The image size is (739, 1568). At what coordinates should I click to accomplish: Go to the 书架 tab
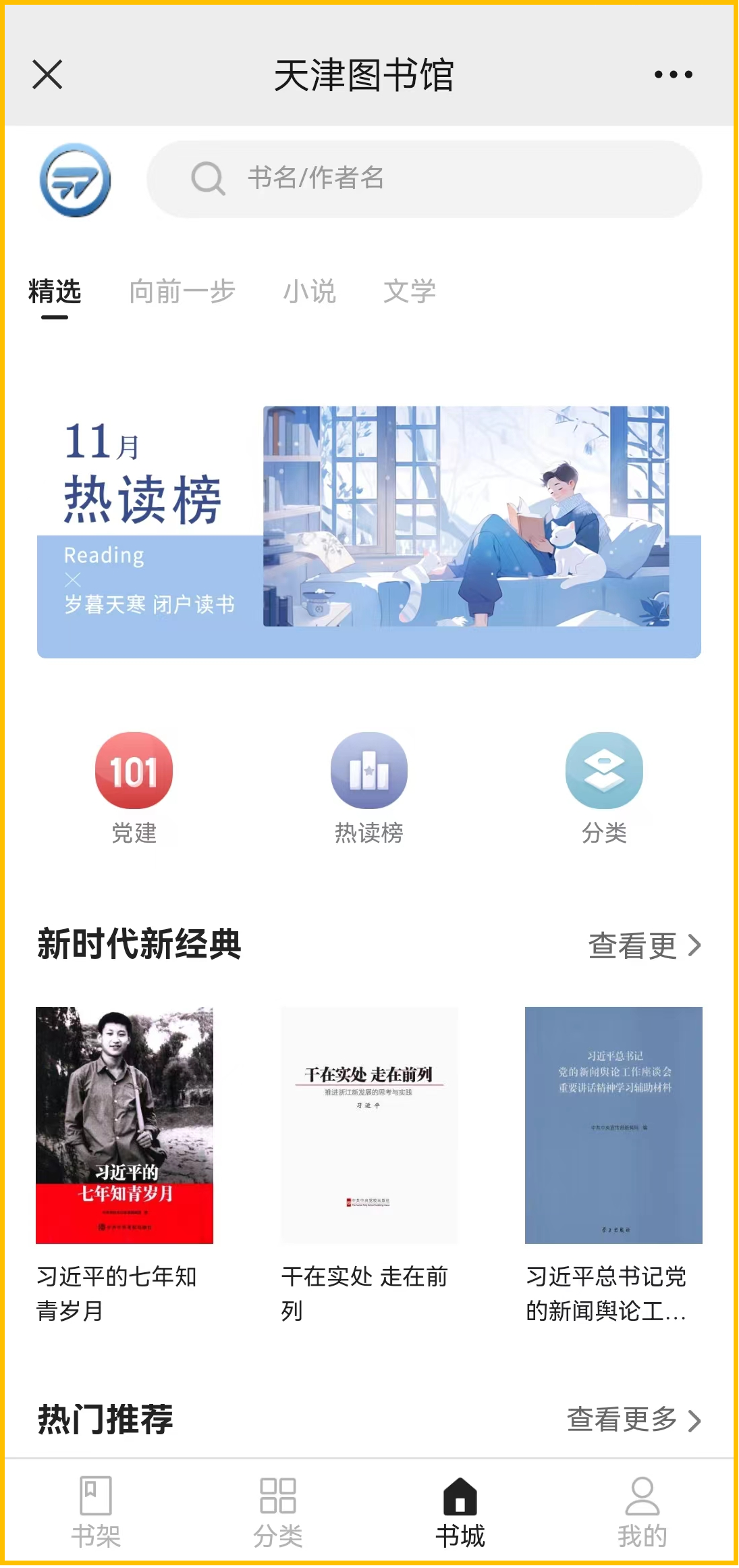click(96, 1513)
